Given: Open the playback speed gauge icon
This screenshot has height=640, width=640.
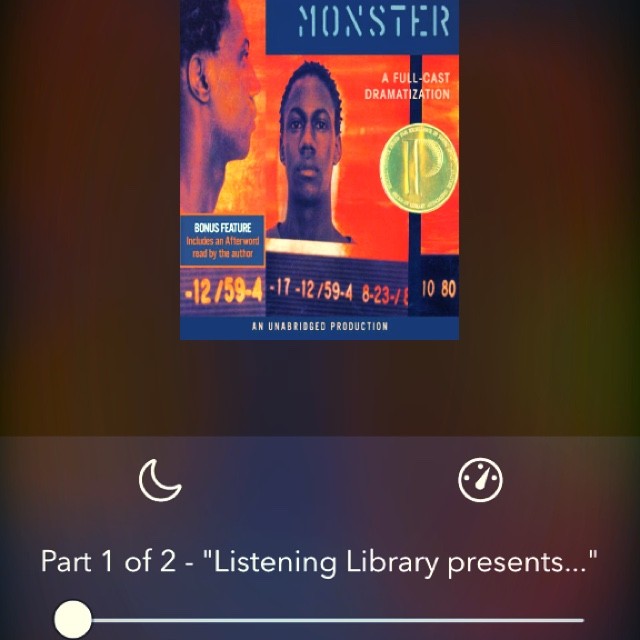Looking at the screenshot, I should [480, 481].
